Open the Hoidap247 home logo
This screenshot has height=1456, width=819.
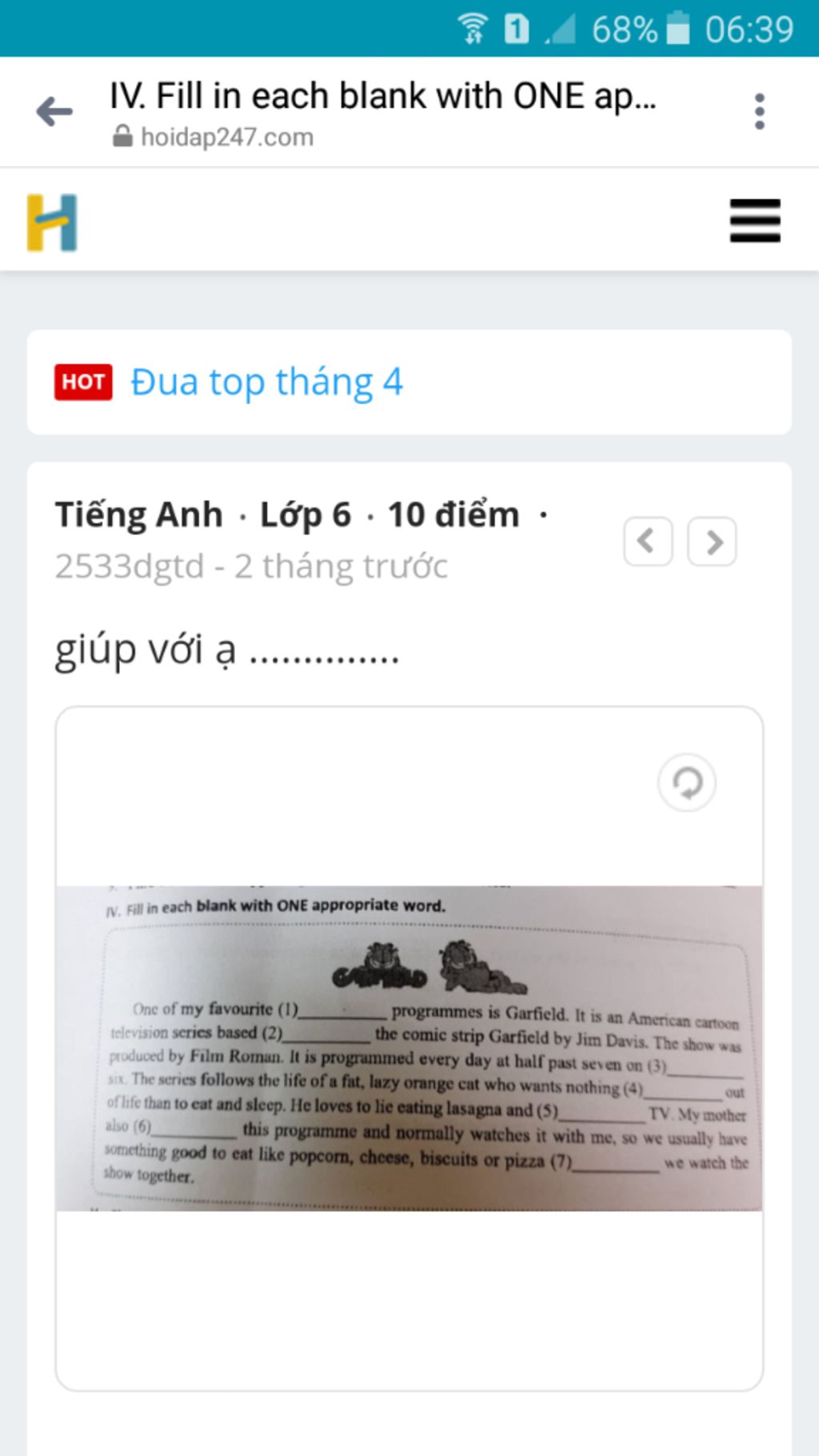click(x=52, y=222)
